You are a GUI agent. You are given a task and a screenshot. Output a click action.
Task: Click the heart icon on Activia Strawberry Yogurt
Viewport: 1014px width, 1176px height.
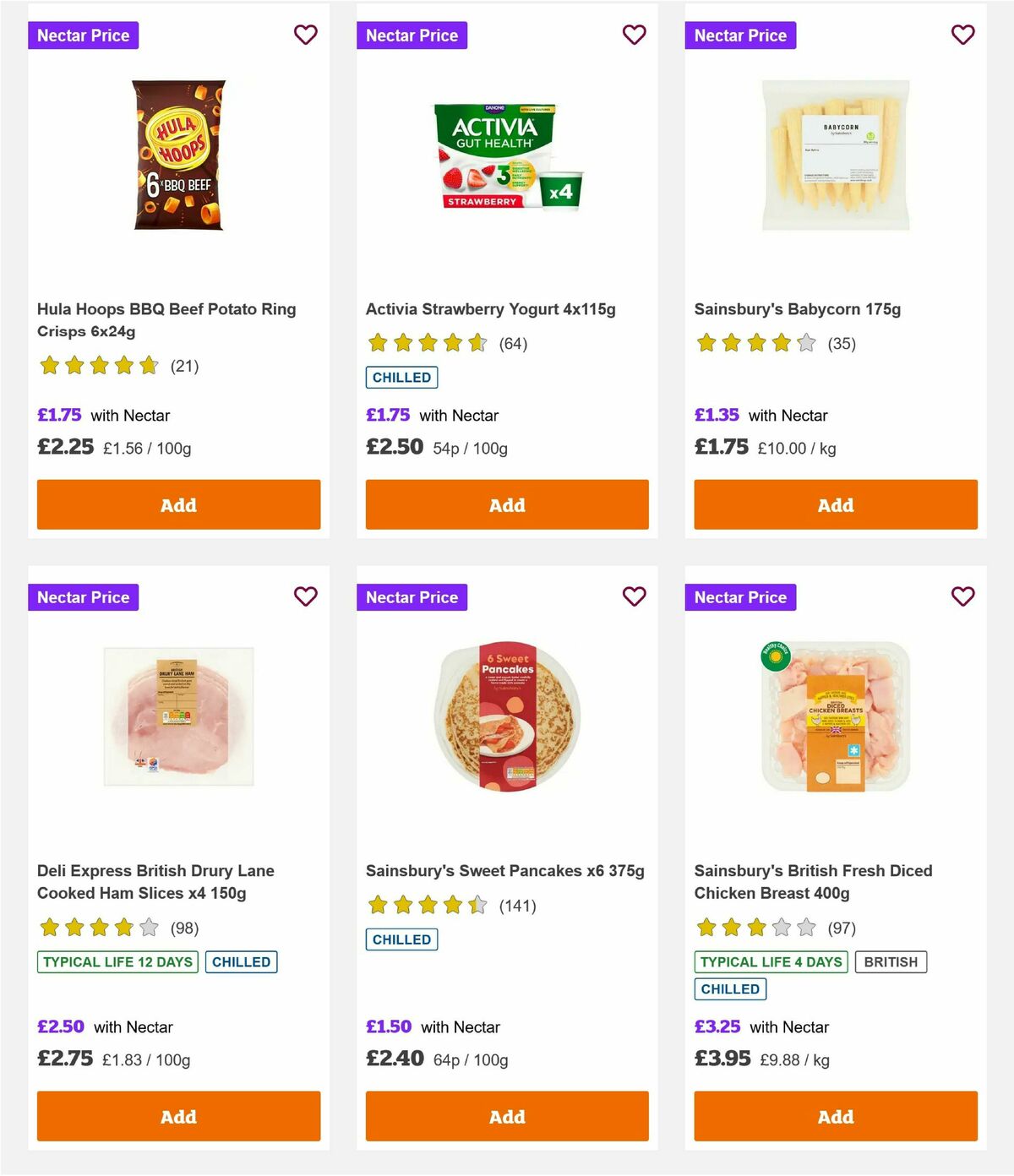pyautogui.click(x=634, y=35)
